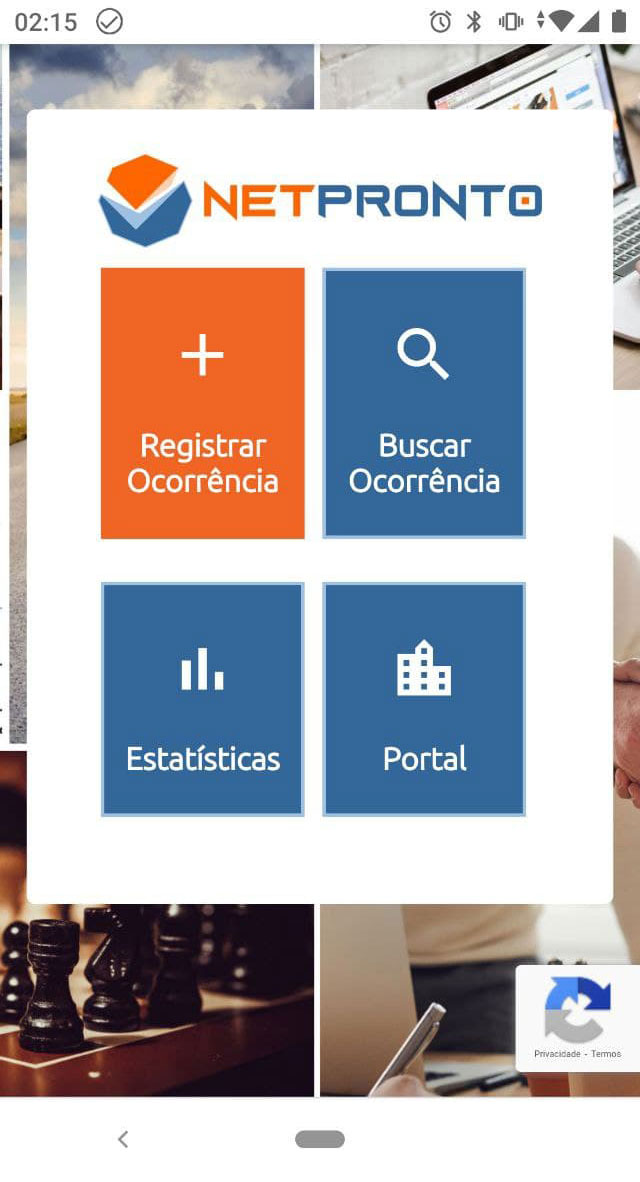Open Buscar Ocorrência search tile
The height and width of the screenshot is (1182, 640).
pos(424,403)
